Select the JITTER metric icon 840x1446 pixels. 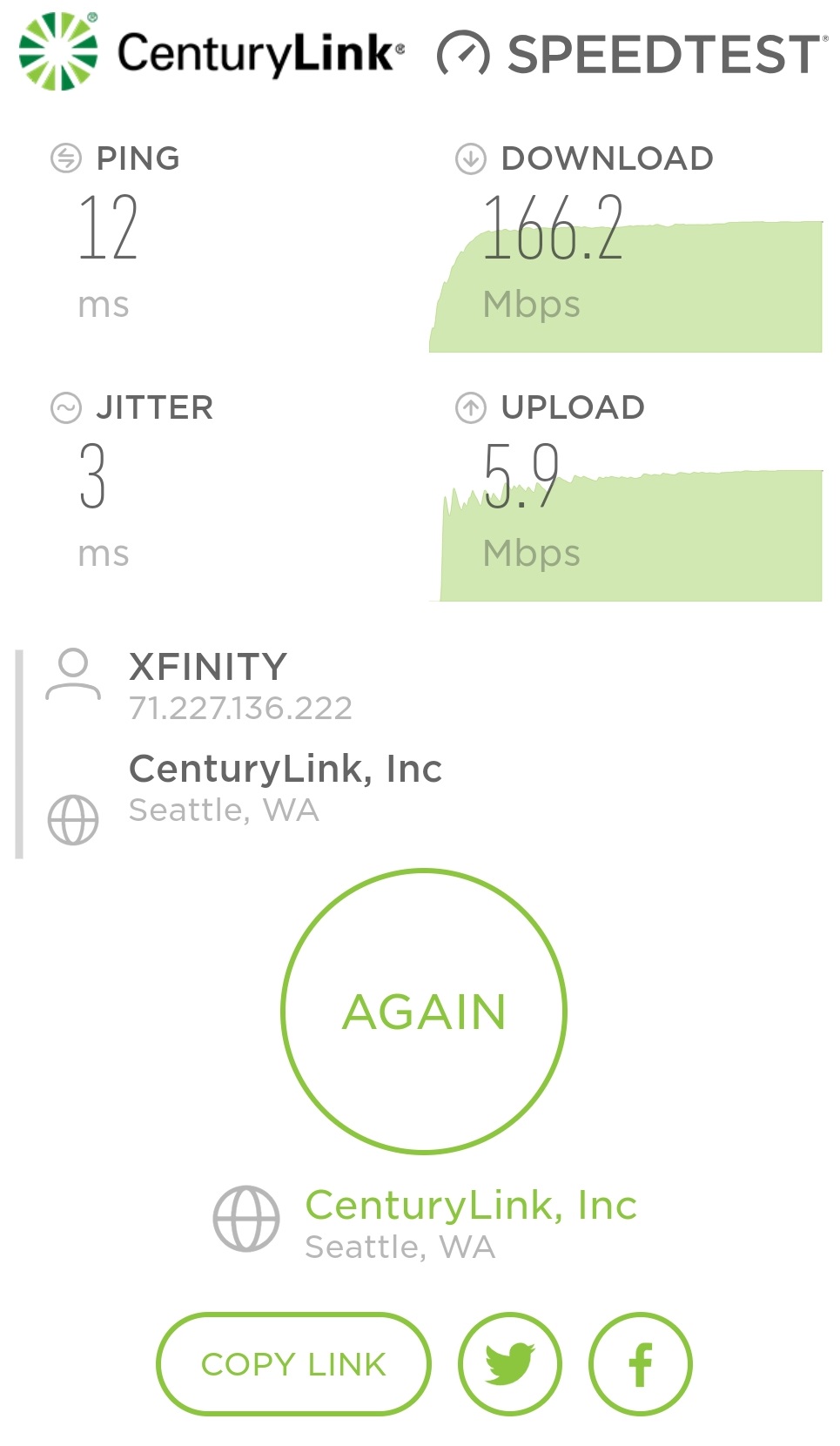tap(64, 407)
